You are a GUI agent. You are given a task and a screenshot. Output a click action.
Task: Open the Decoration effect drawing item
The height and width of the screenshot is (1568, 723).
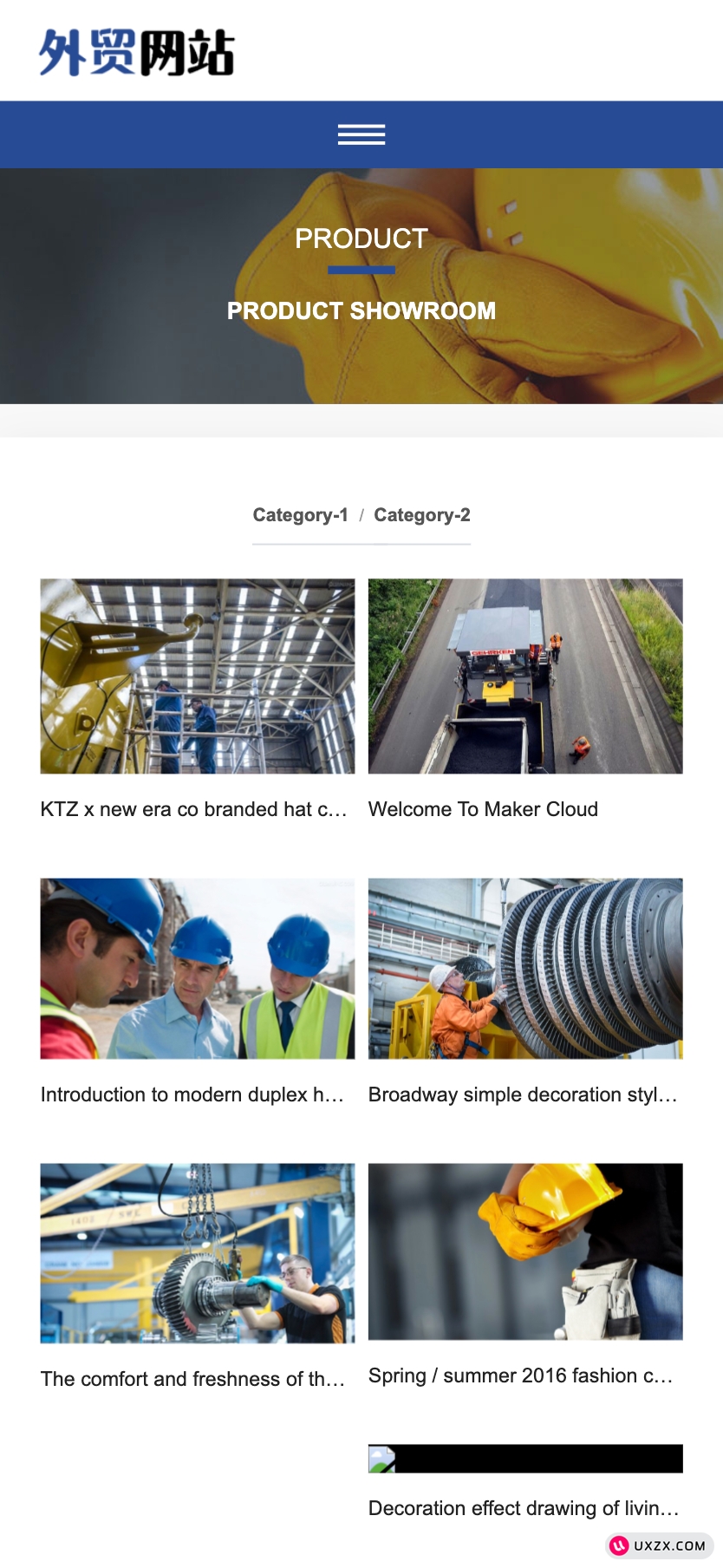pos(524,1507)
